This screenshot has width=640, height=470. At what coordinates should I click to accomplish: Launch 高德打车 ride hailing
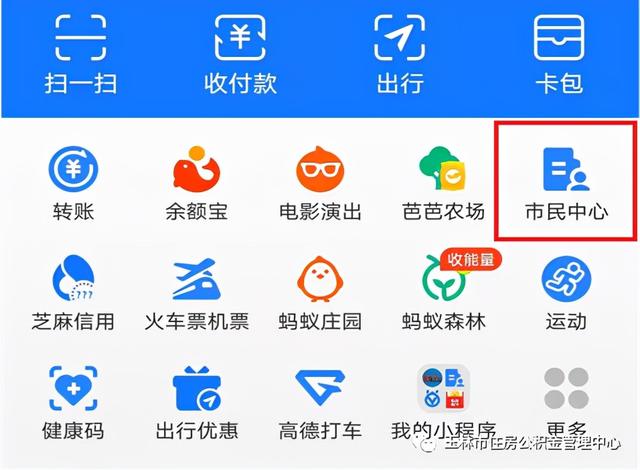(x=320, y=402)
